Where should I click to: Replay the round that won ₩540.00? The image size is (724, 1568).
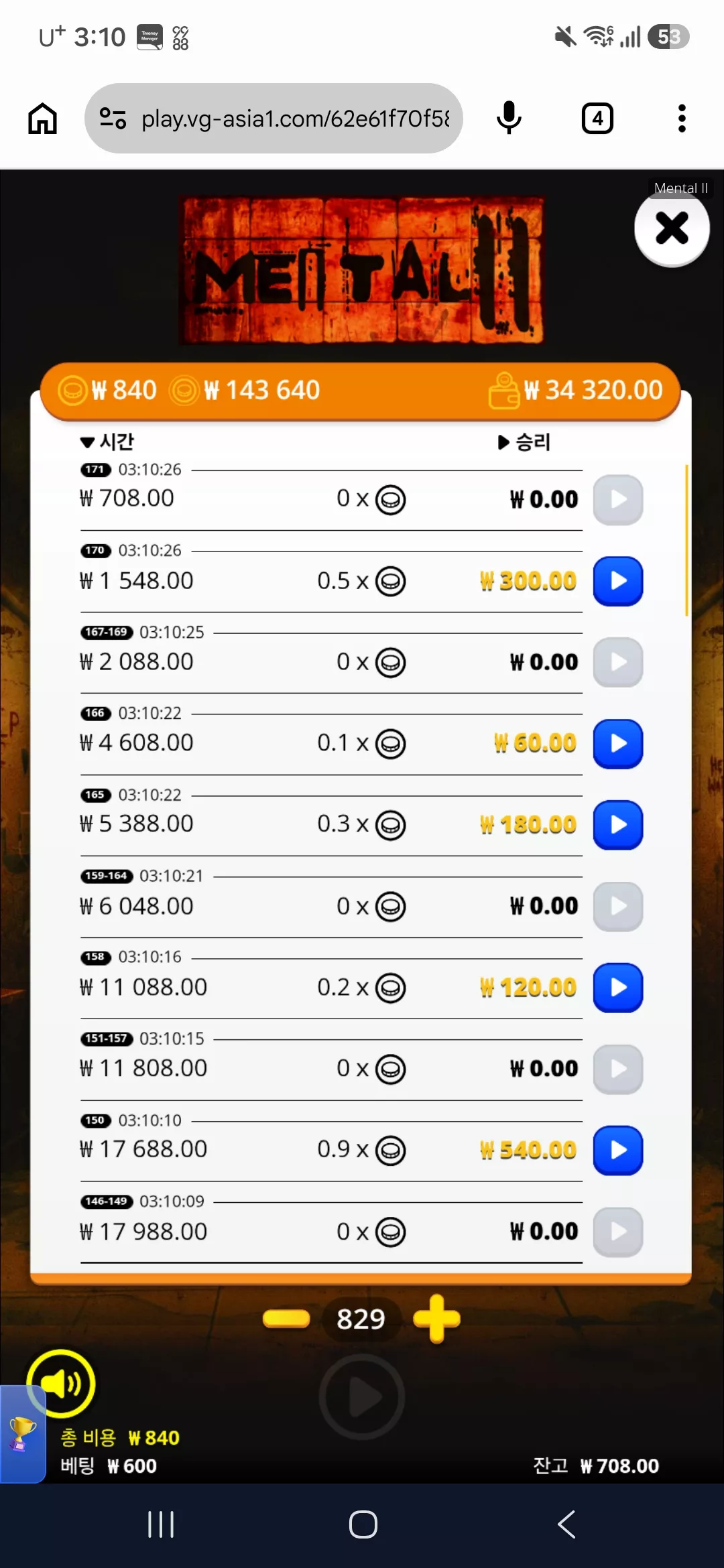click(618, 1151)
